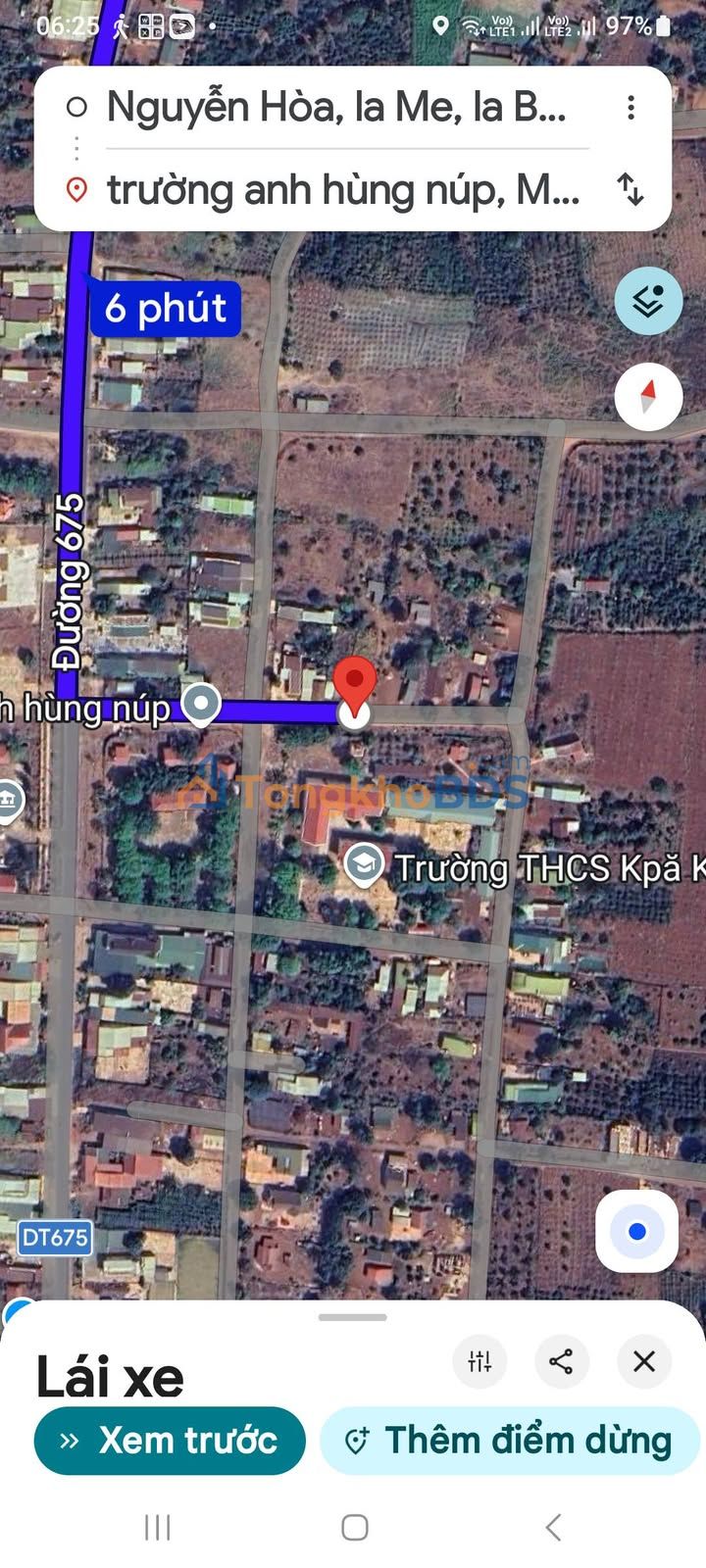Tap the compass to reorient map
706x1568 pixels.
648,397
